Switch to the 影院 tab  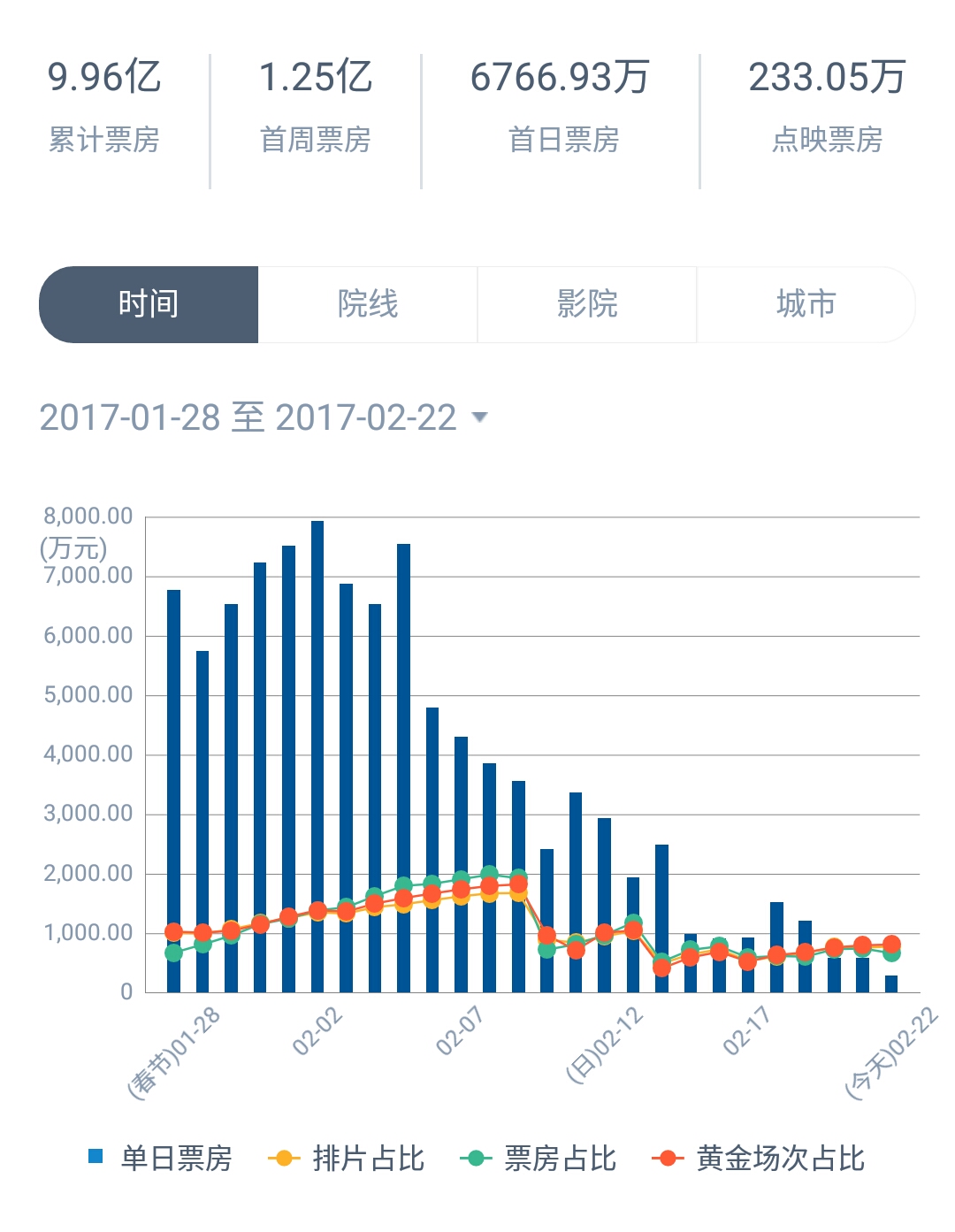coord(587,304)
